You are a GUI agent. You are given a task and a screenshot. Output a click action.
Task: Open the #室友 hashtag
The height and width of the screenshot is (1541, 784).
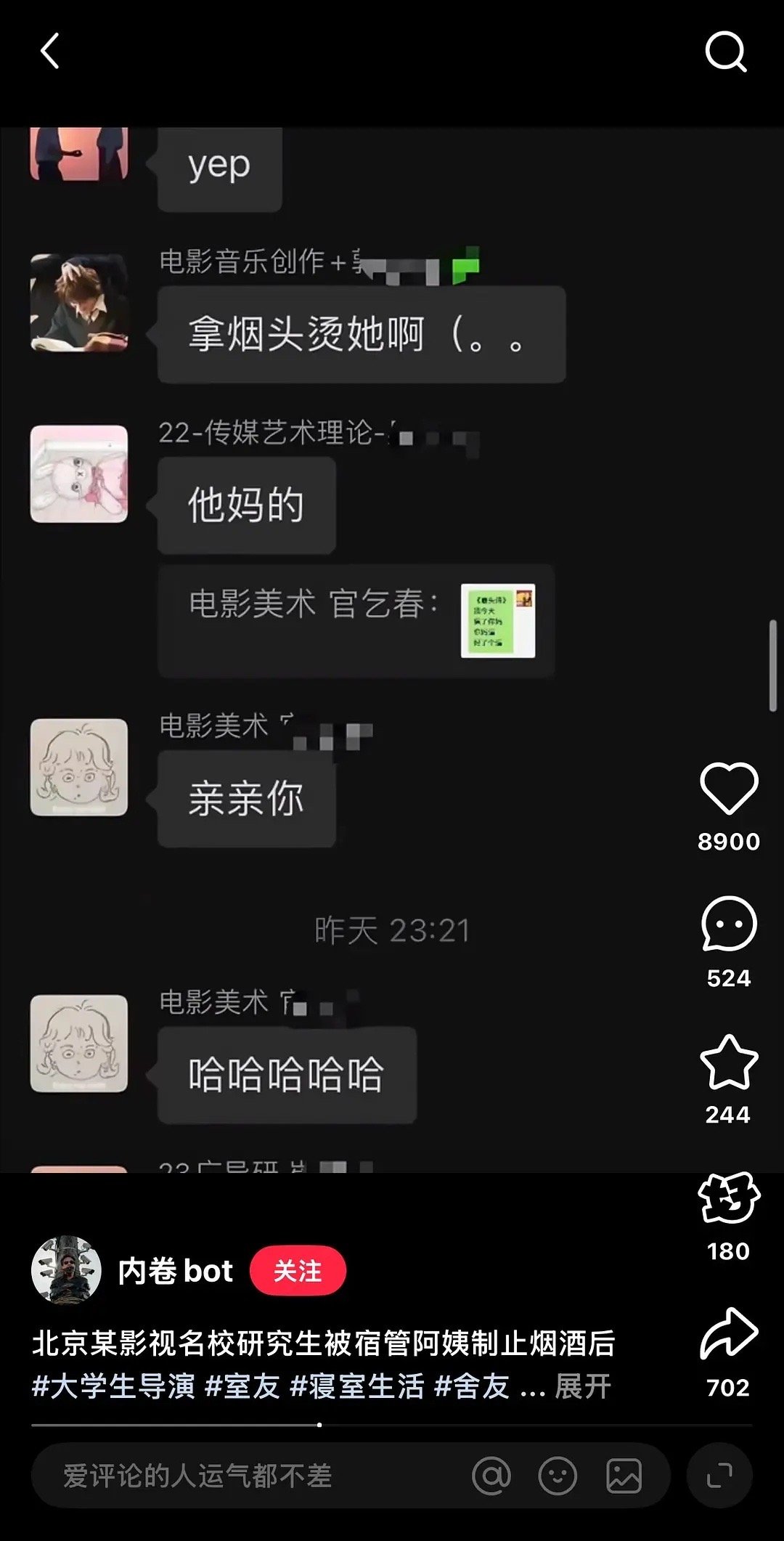242,1386
